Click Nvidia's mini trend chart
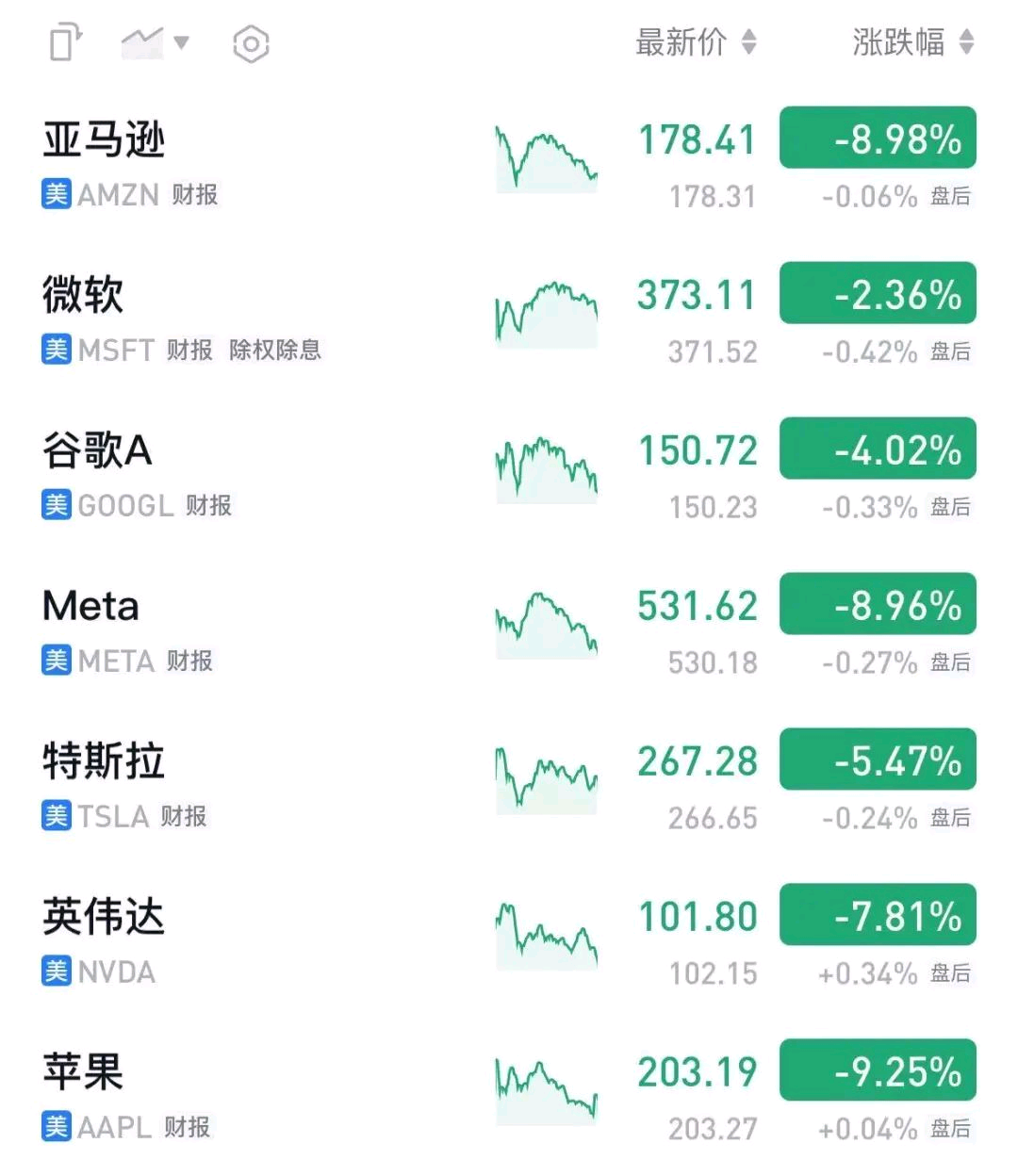The height and width of the screenshot is (1176, 1018). click(x=546, y=933)
